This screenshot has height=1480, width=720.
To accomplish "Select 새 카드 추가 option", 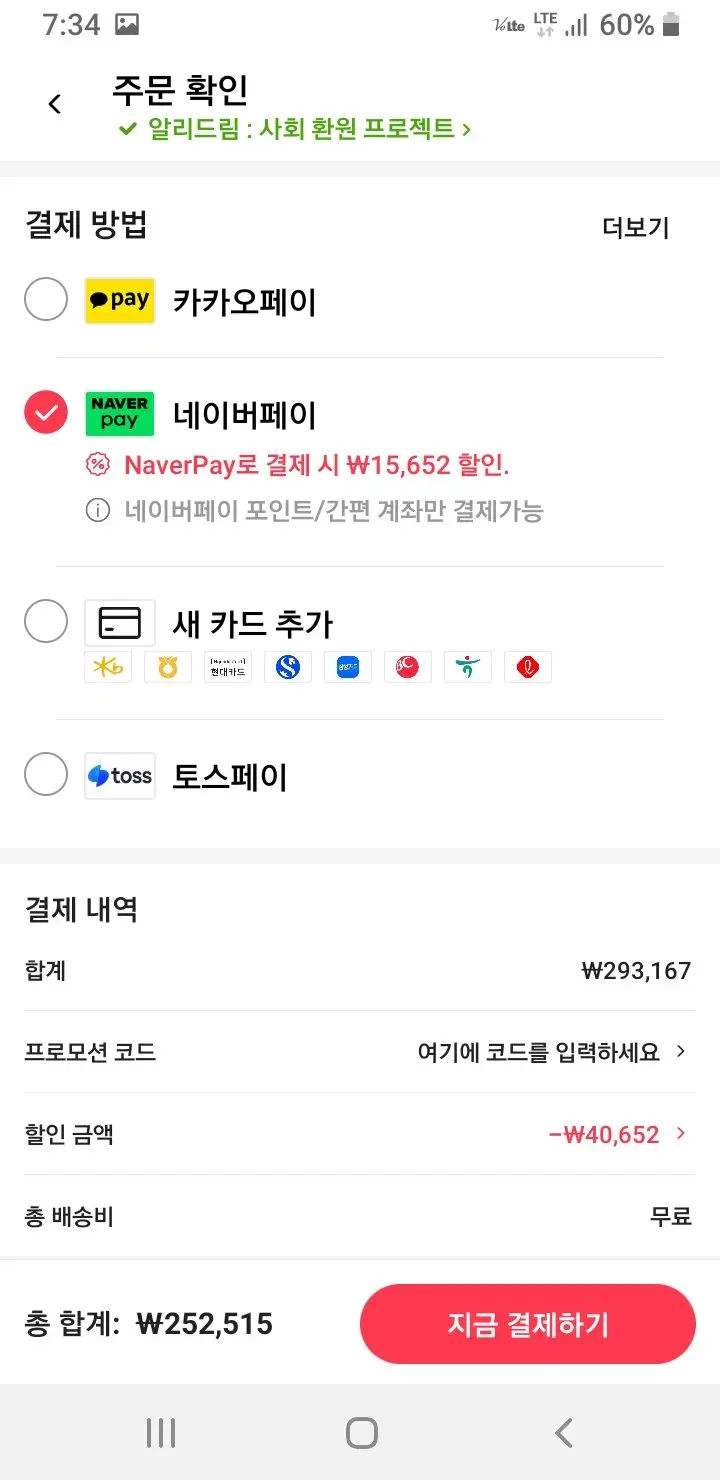I will point(46,622).
